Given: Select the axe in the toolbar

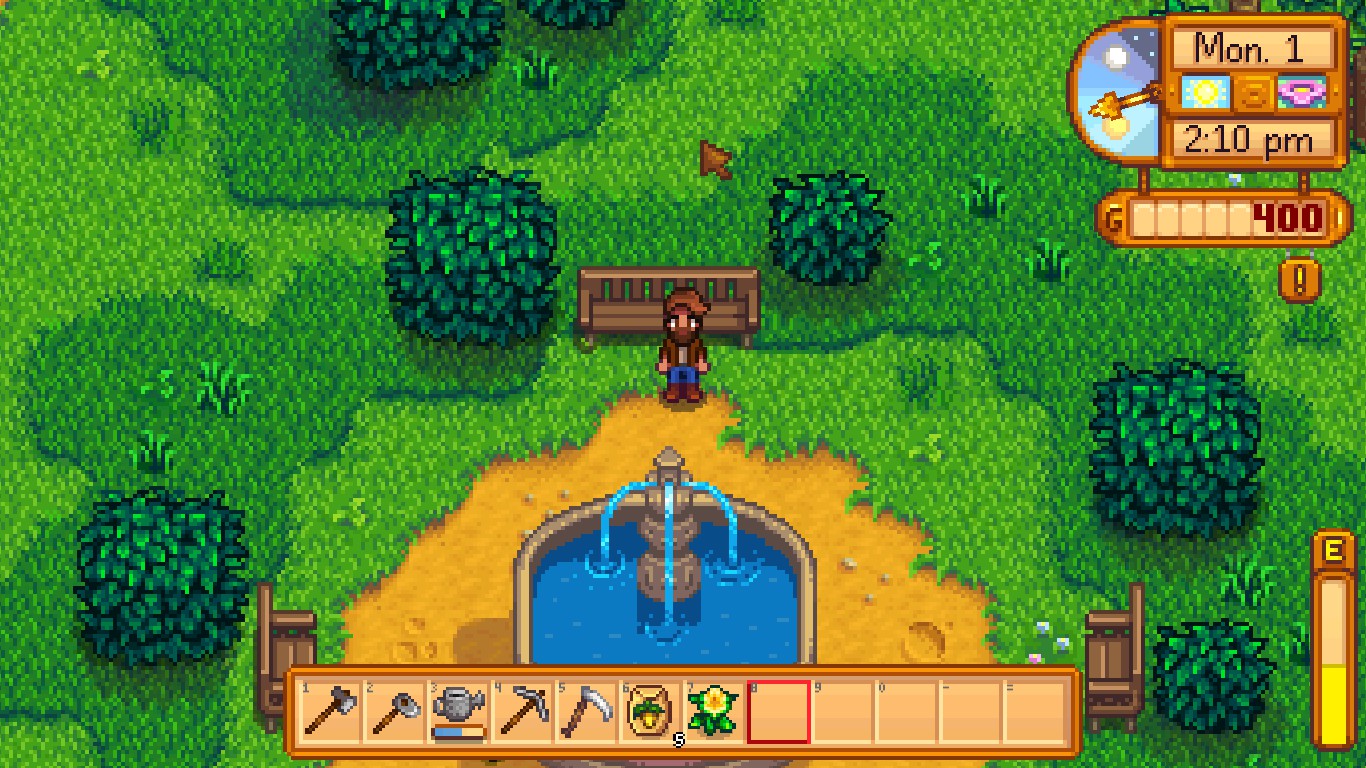Looking at the screenshot, I should tap(330, 712).
